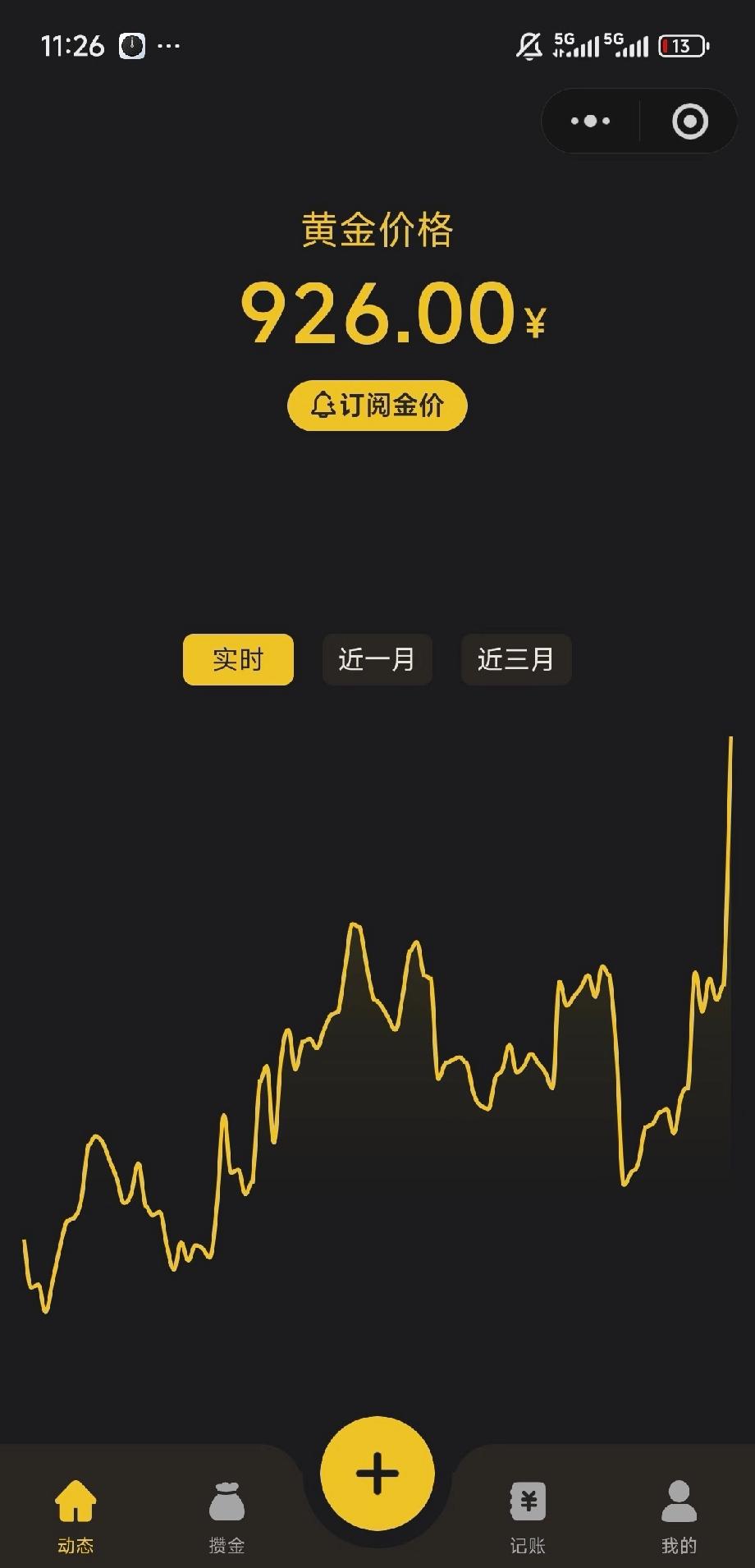Screen dimensions: 755x1568
Task: Tap the 黄金价格 title text
Action: coord(377,230)
